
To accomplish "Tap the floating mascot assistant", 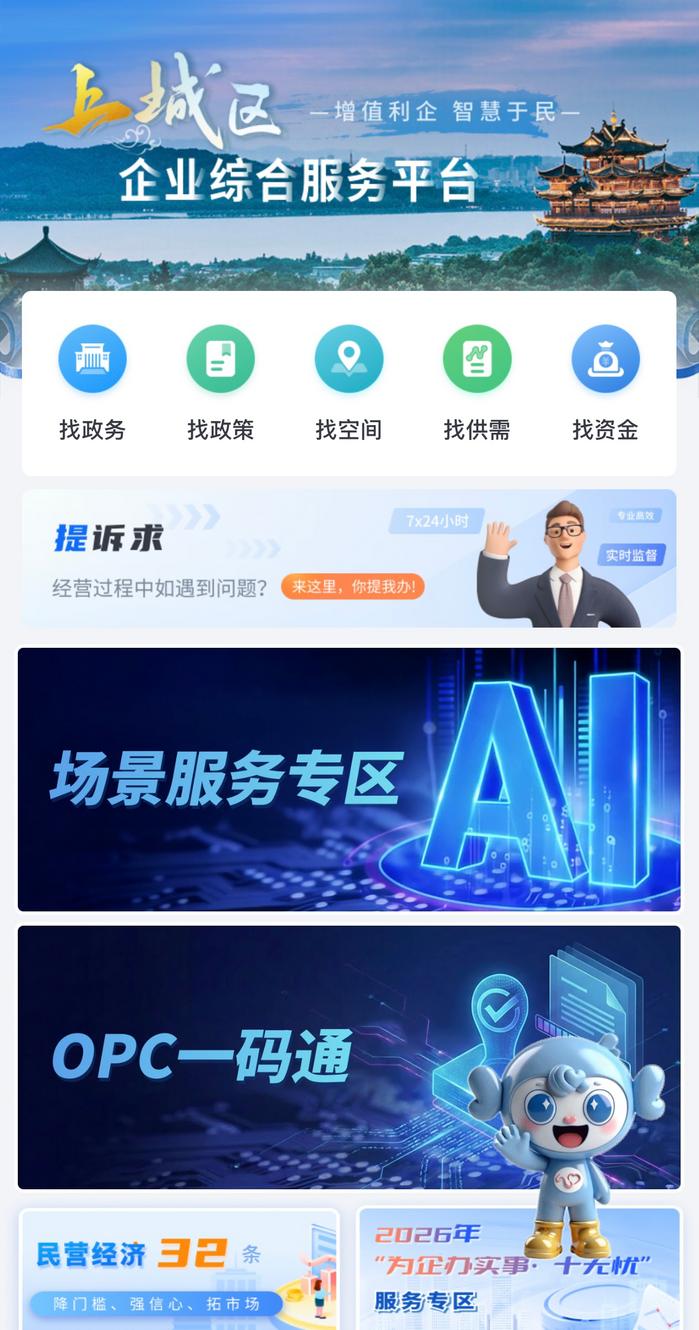I will click(567, 1130).
